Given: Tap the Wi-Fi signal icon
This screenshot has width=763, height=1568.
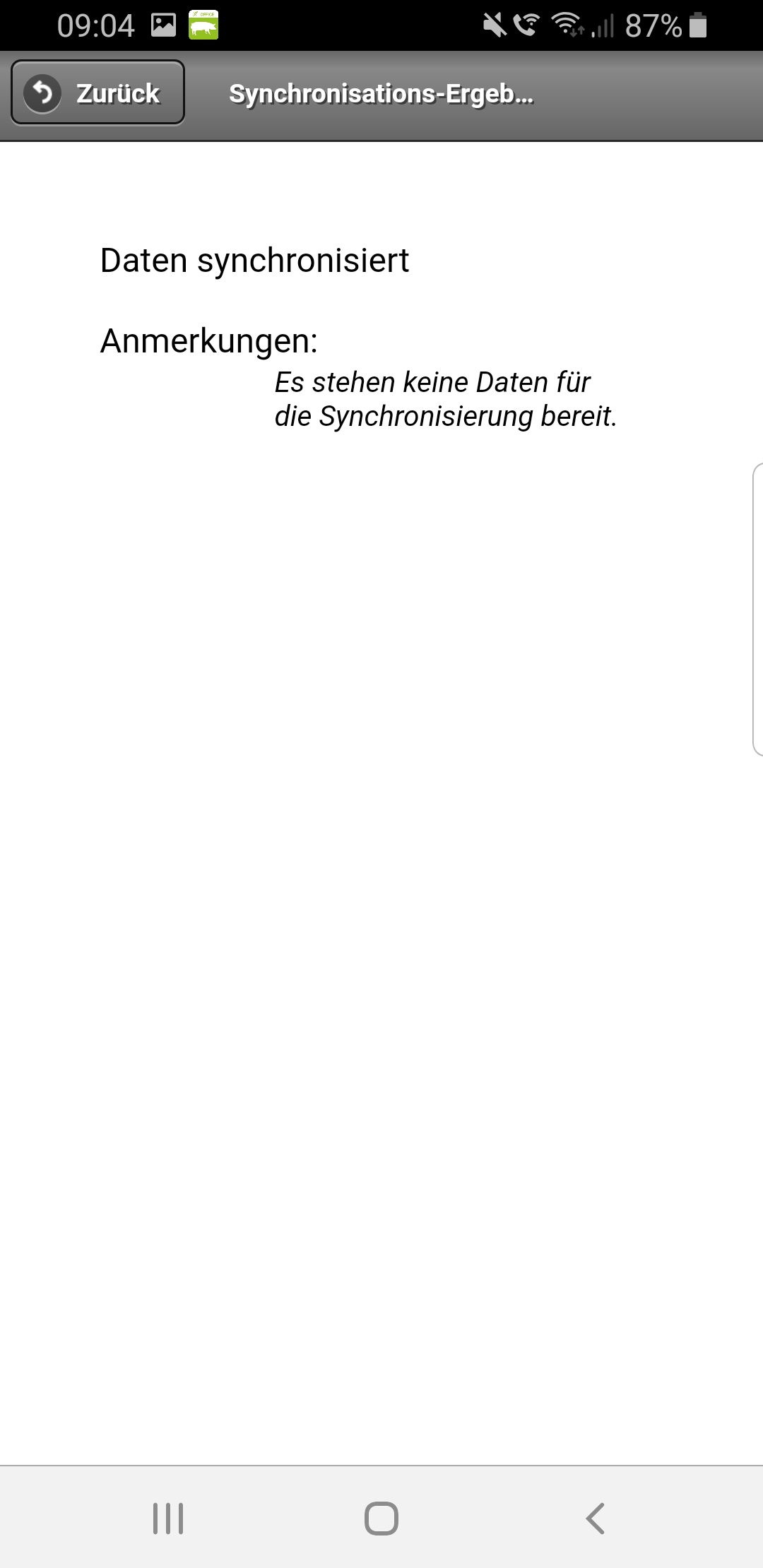Looking at the screenshot, I should [x=565, y=23].
